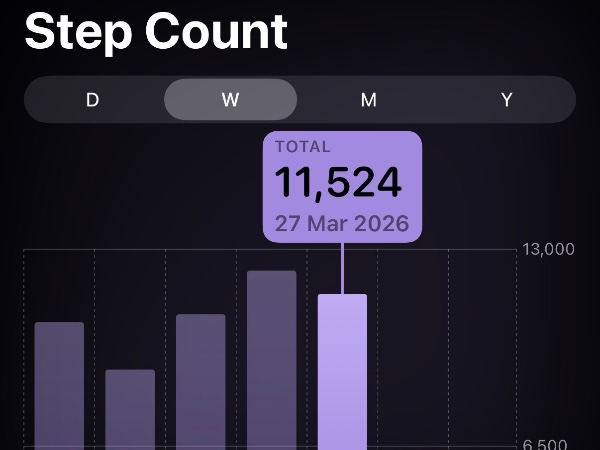
Task: Select the W week view
Action: point(230,100)
